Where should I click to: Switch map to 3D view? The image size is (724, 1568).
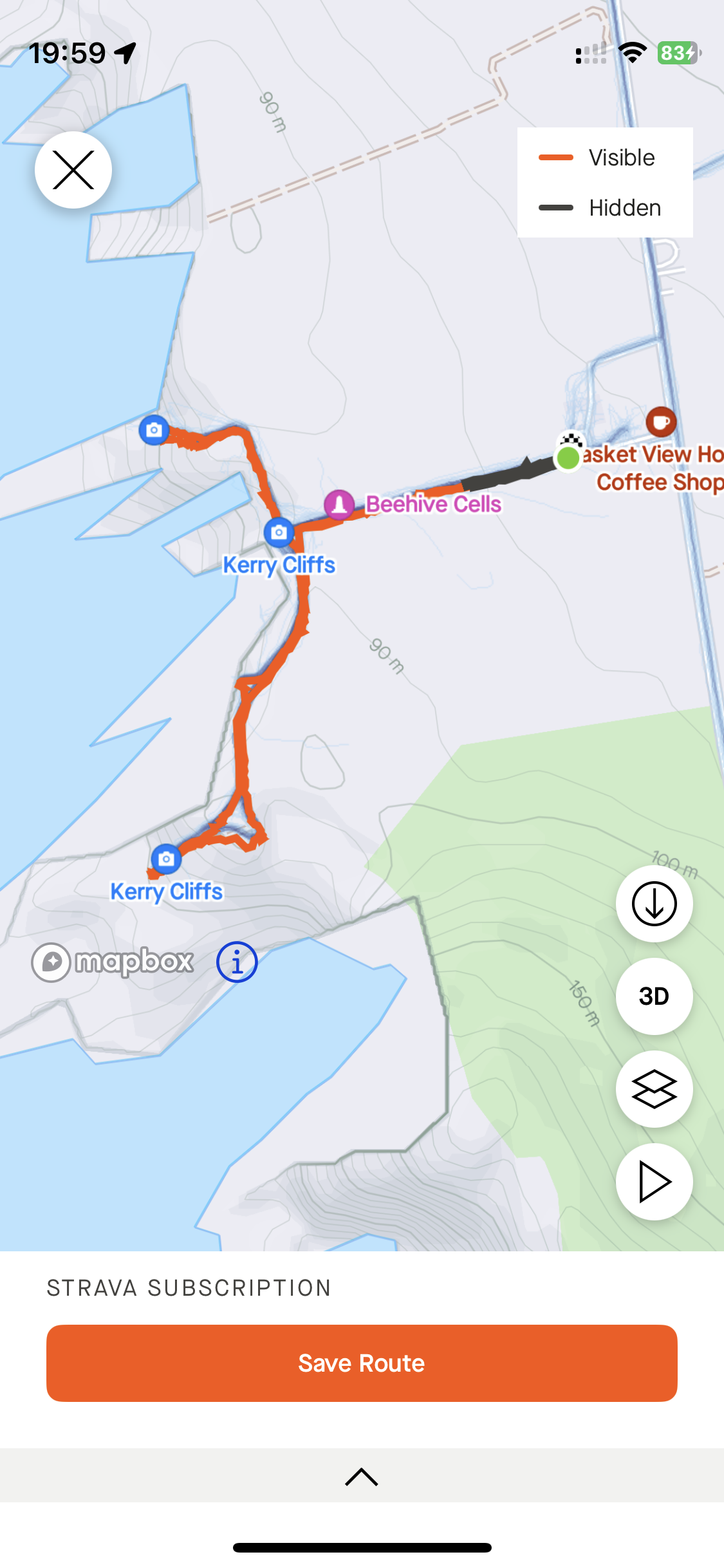point(654,996)
